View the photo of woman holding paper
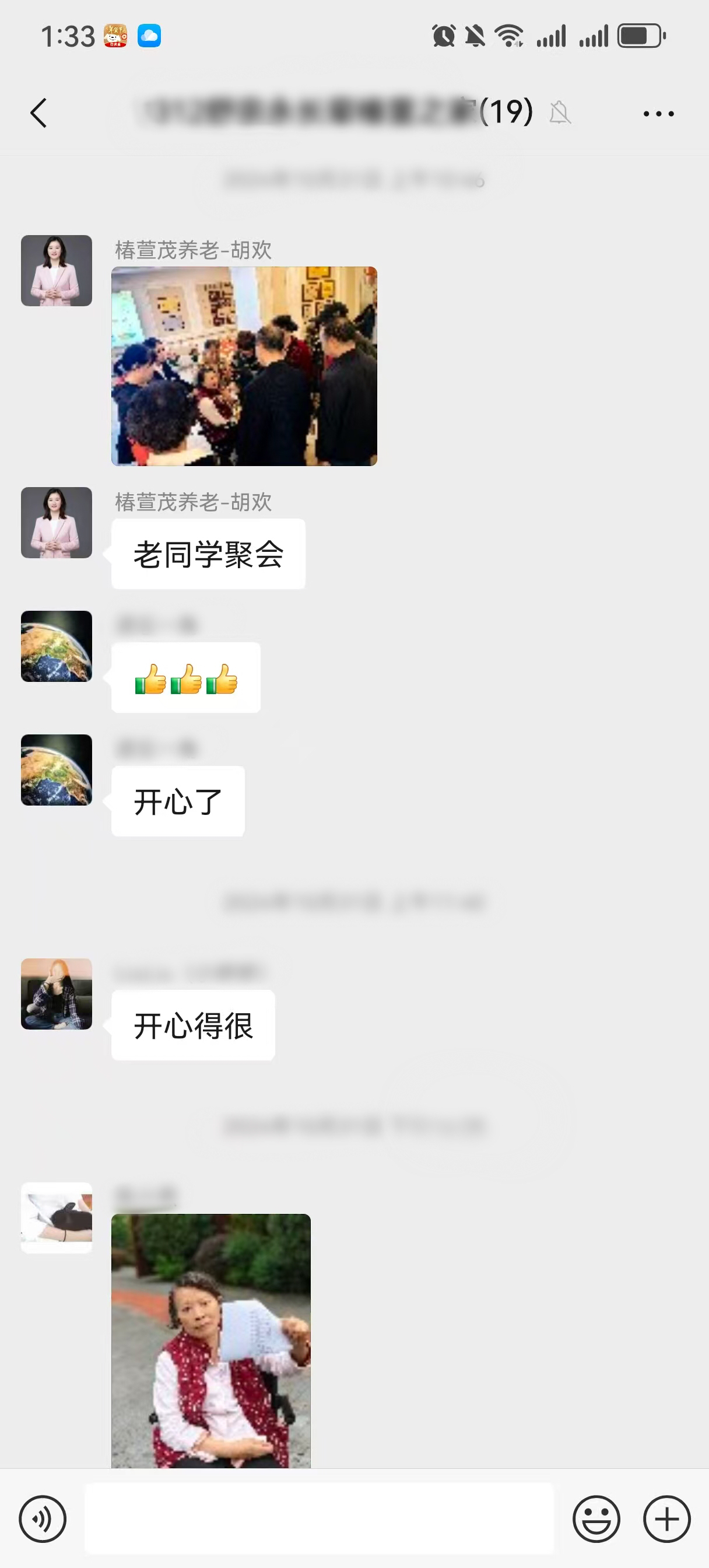Image resolution: width=709 pixels, height=1568 pixels. 210,1340
